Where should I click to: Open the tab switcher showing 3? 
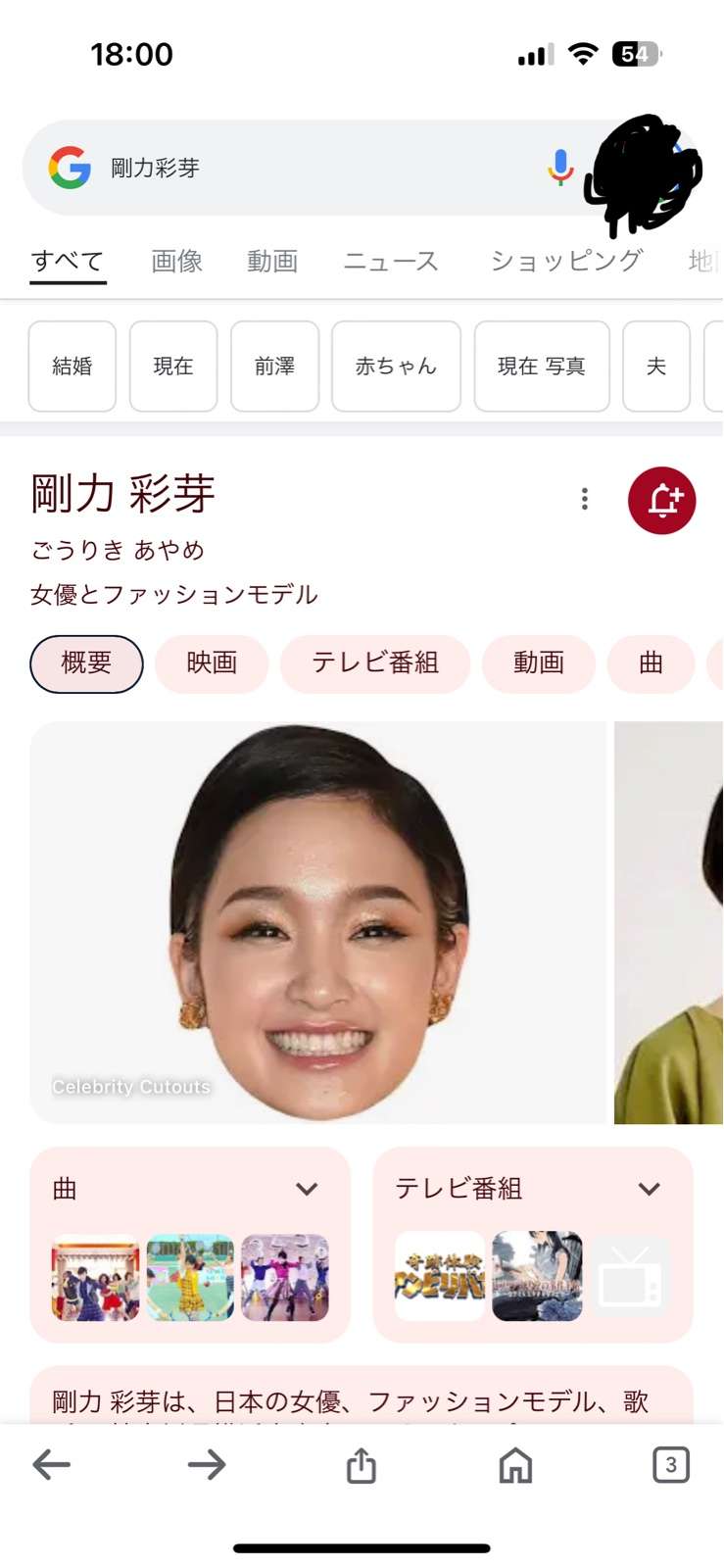[x=671, y=1465]
